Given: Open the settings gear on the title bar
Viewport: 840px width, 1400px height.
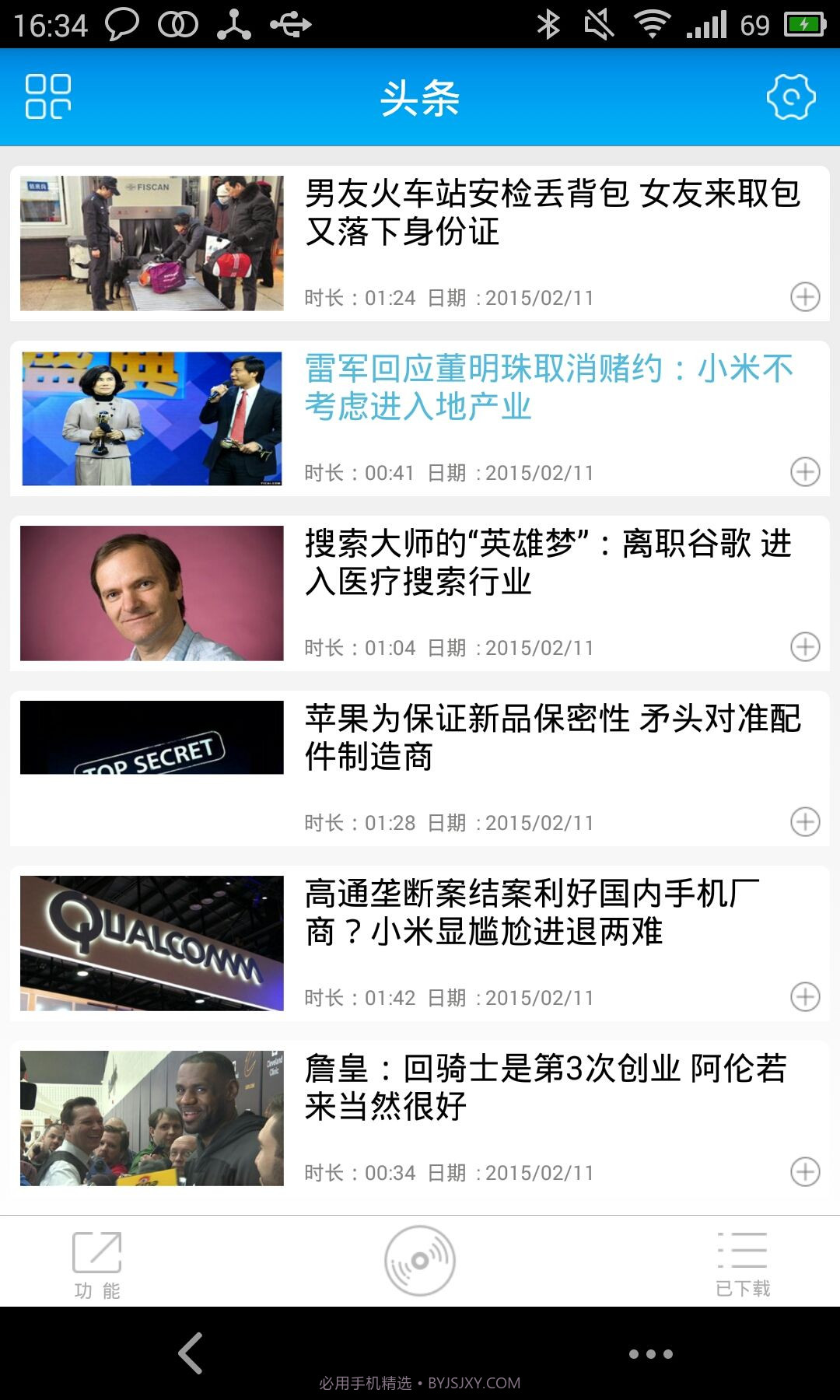Looking at the screenshot, I should point(790,95).
